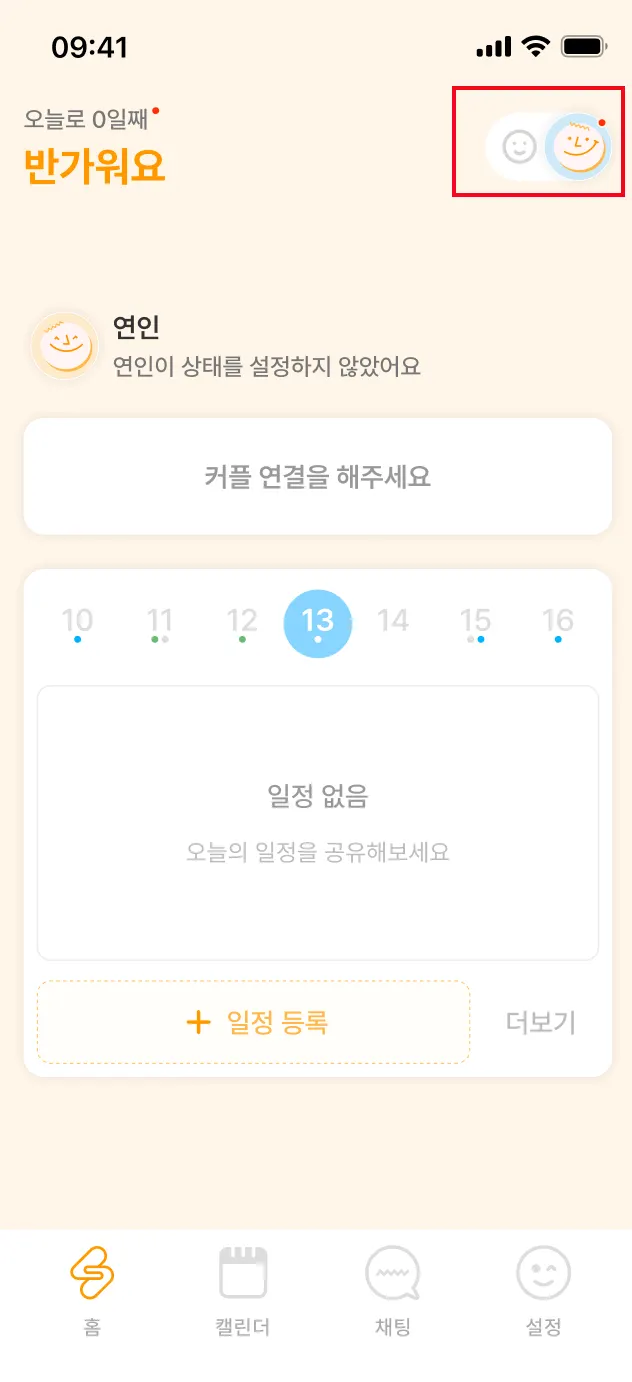Select date 16 in the week strip
The width and height of the screenshot is (632, 1382).
pos(557,622)
